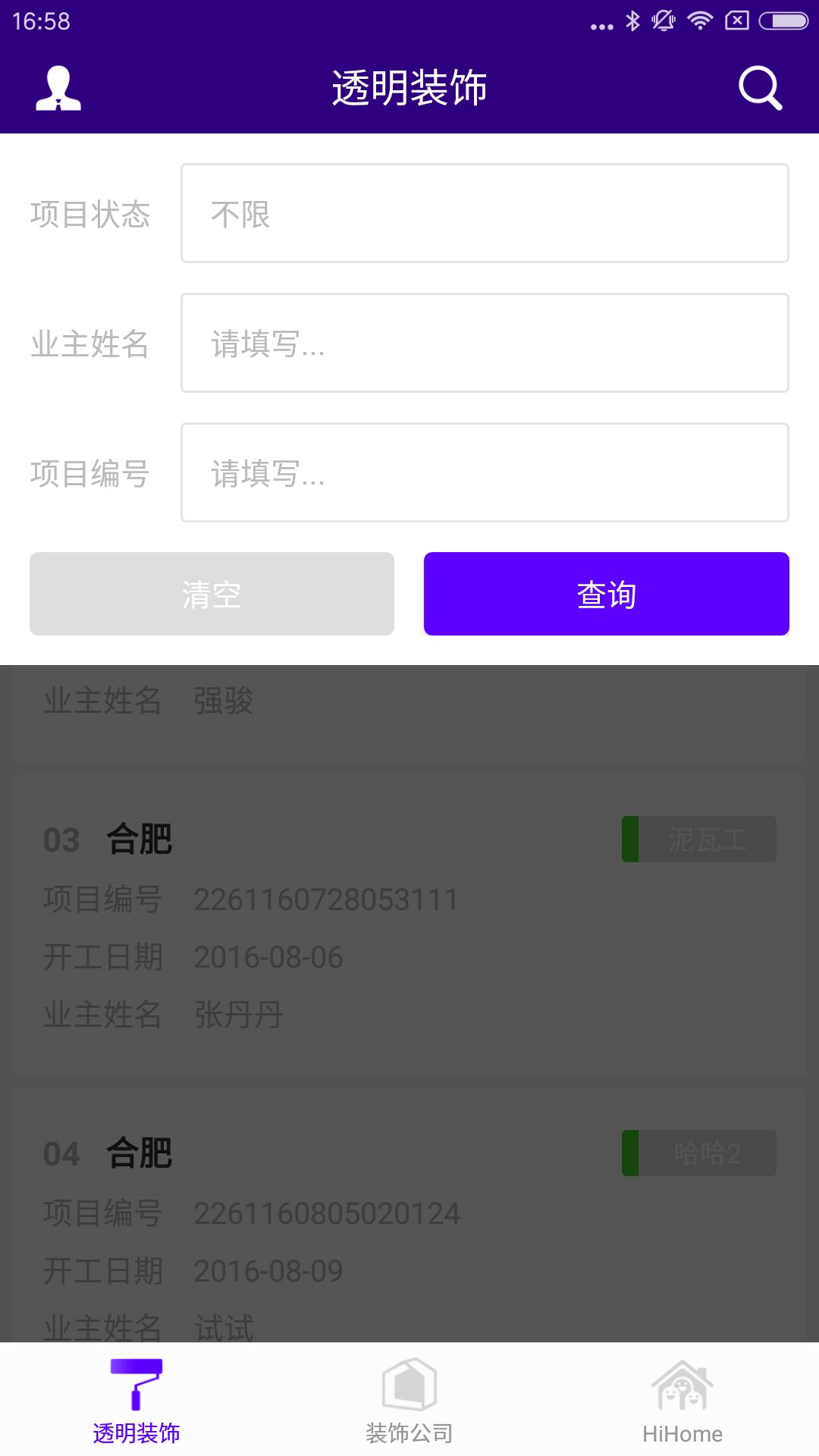The height and width of the screenshot is (1456, 819).
Task: Switch to the 装饰公司 tab
Action: (409, 1400)
